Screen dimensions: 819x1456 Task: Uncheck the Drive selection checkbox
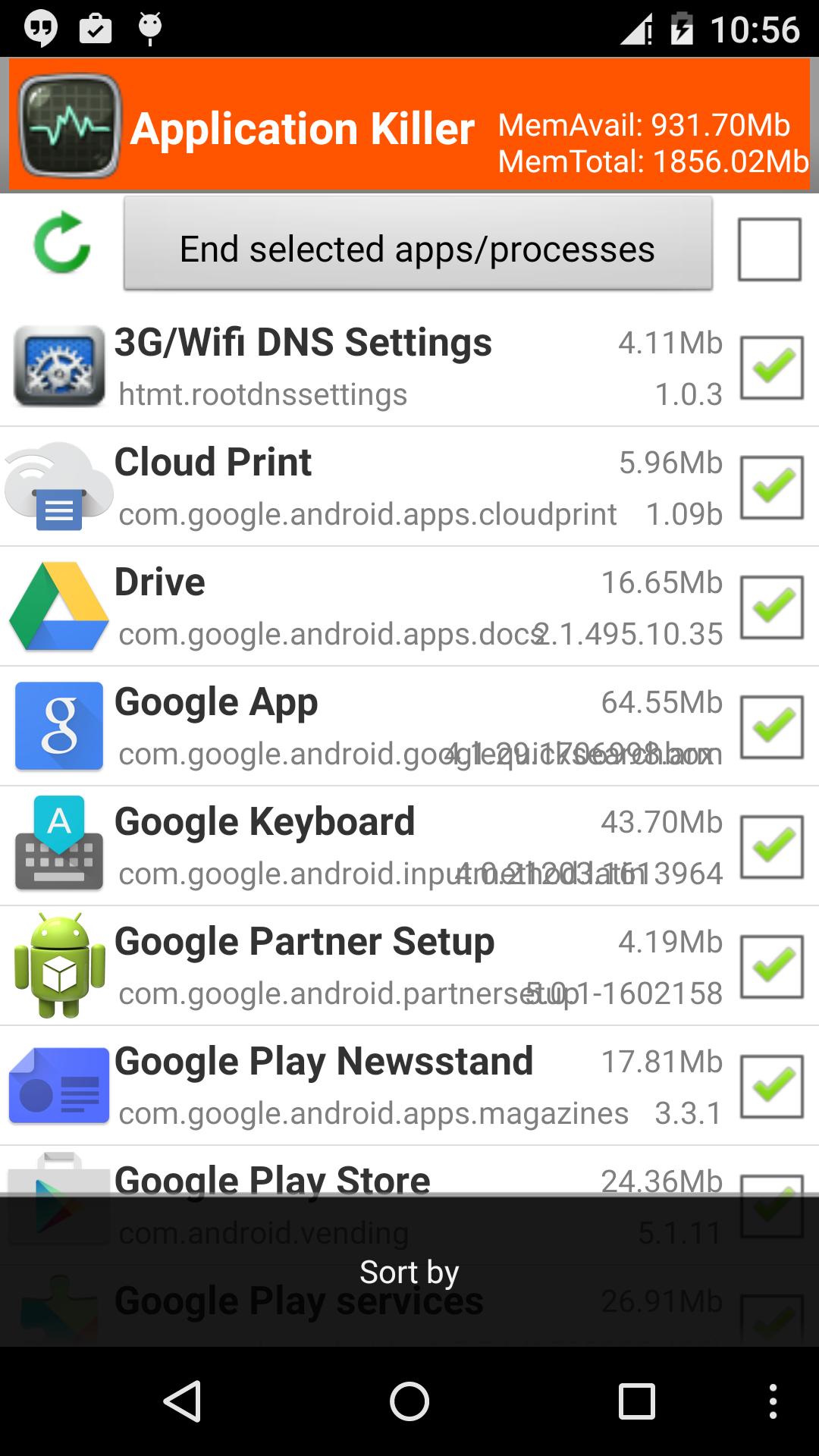pyautogui.click(x=770, y=605)
